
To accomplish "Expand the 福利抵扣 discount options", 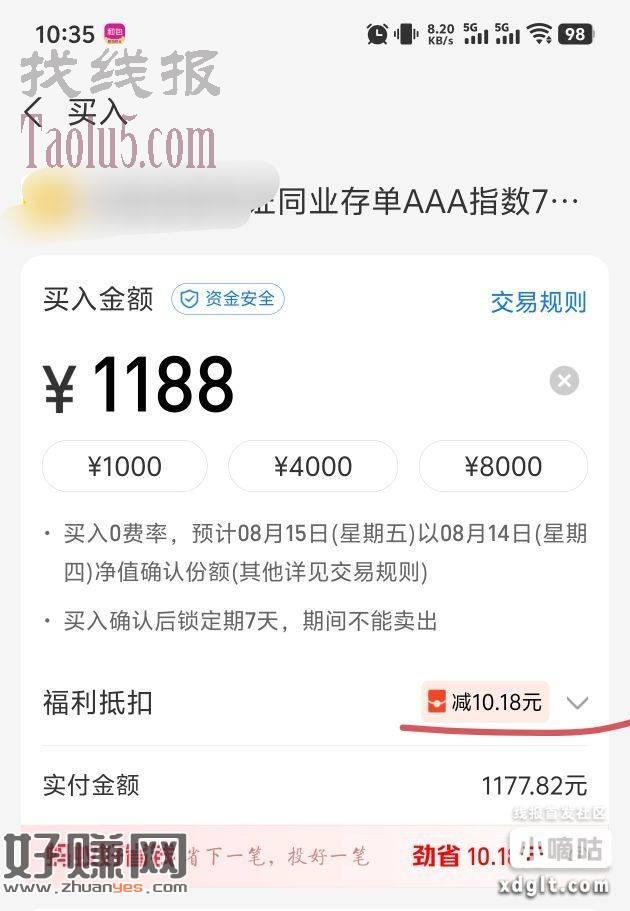I will point(576,703).
